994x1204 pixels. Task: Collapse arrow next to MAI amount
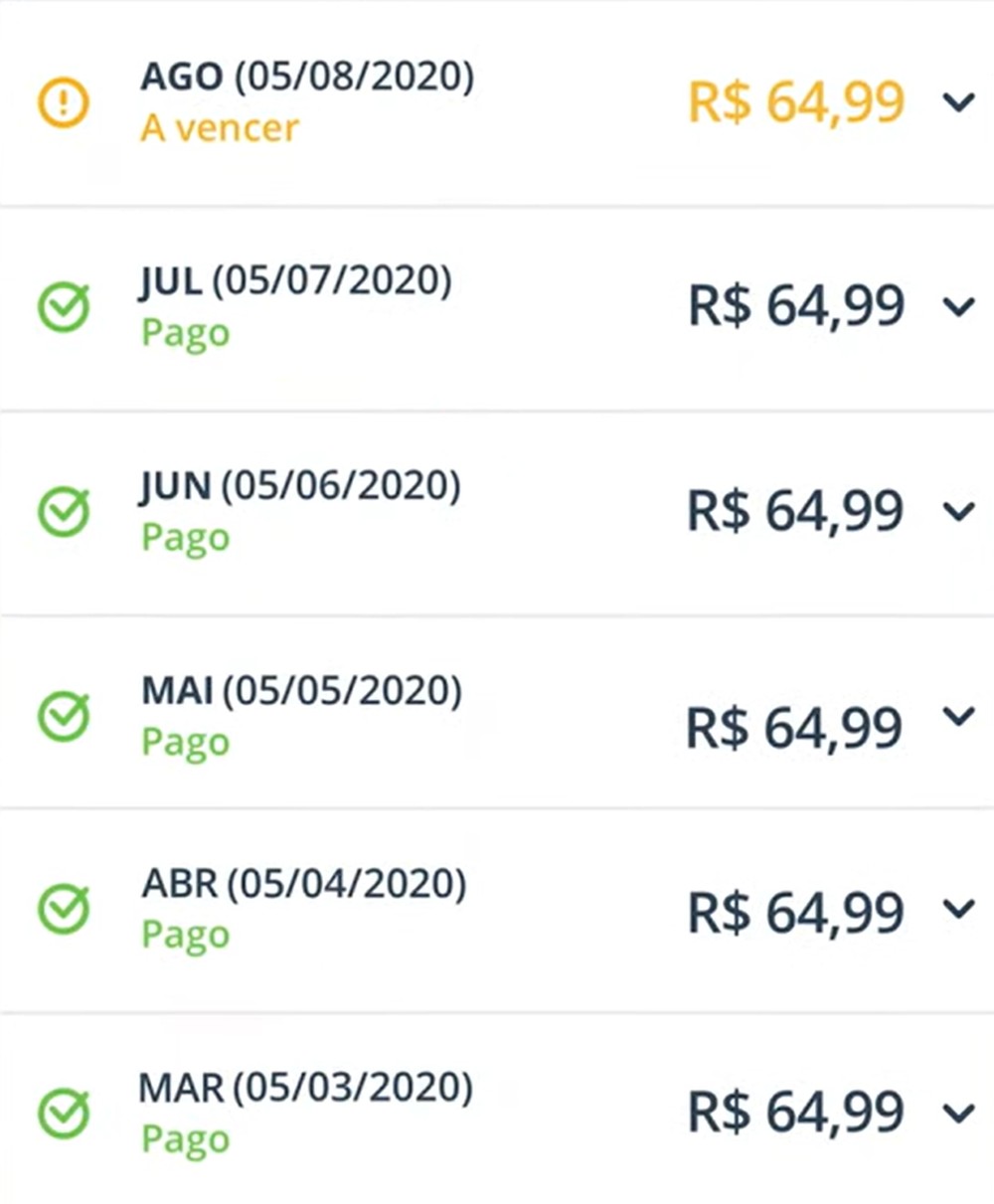pyautogui.click(x=957, y=714)
